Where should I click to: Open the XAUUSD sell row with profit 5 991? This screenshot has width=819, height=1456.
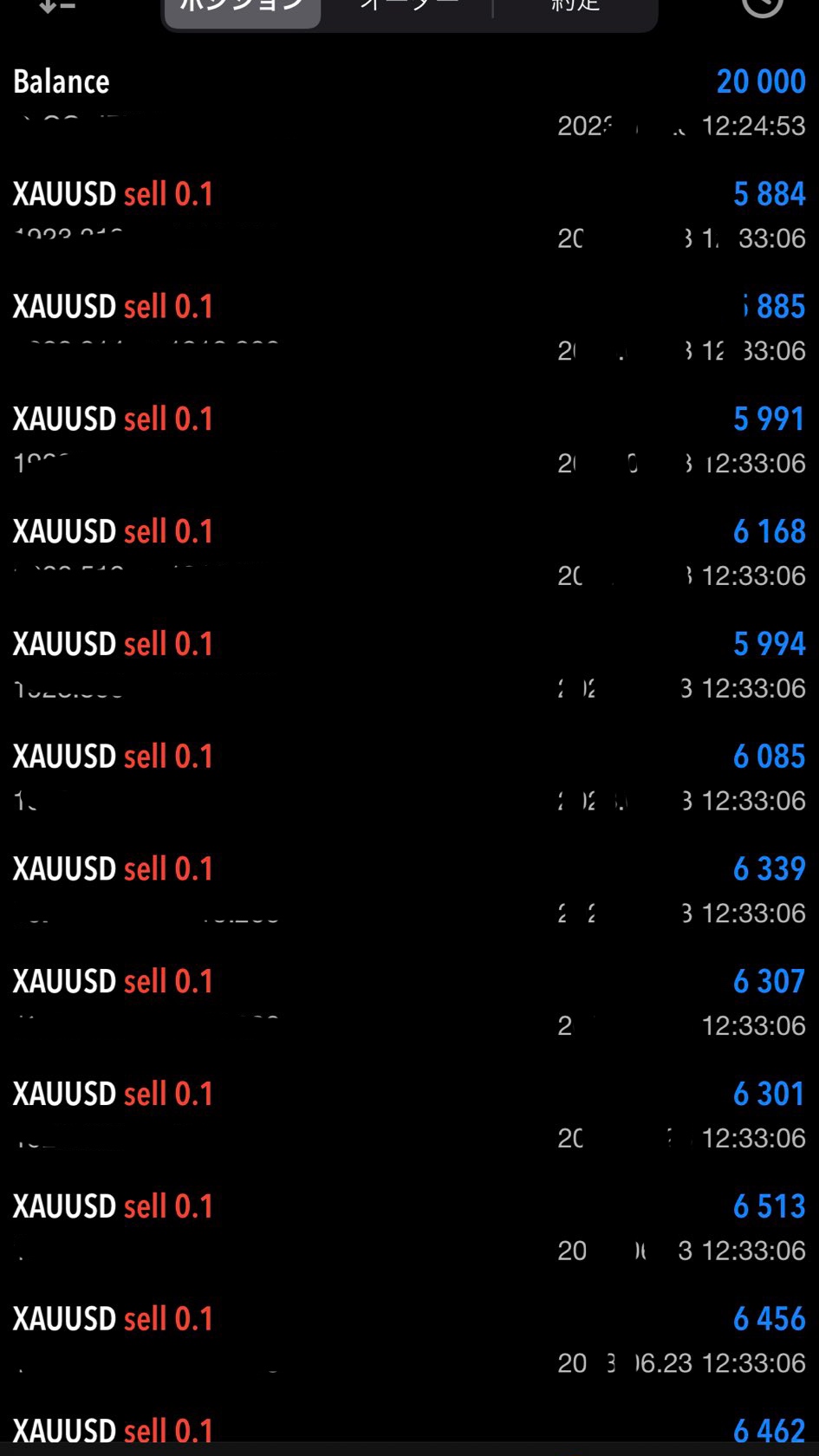(x=409, y=439)
